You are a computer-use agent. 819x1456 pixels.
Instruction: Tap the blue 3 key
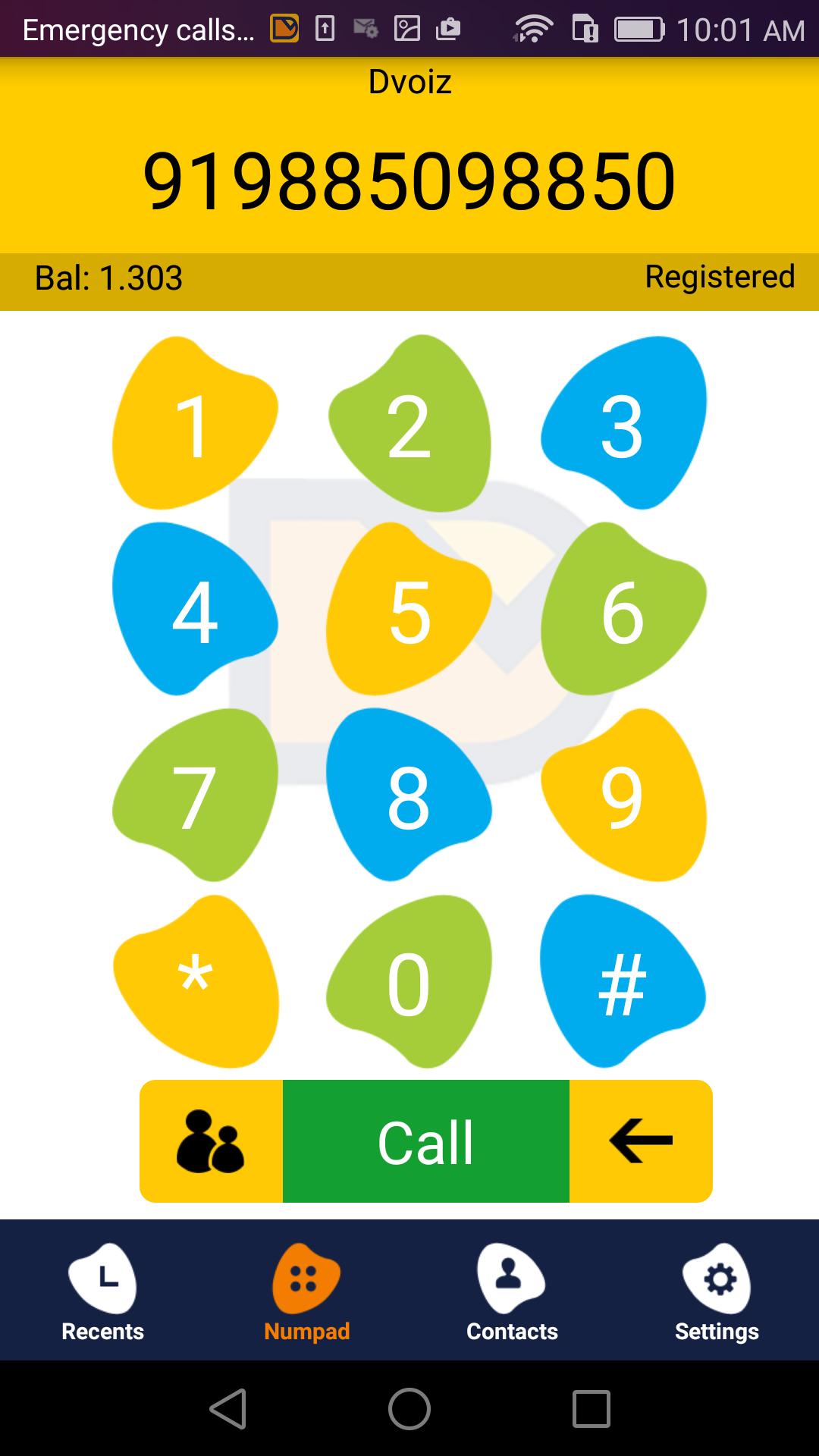[x=622, y=426]
